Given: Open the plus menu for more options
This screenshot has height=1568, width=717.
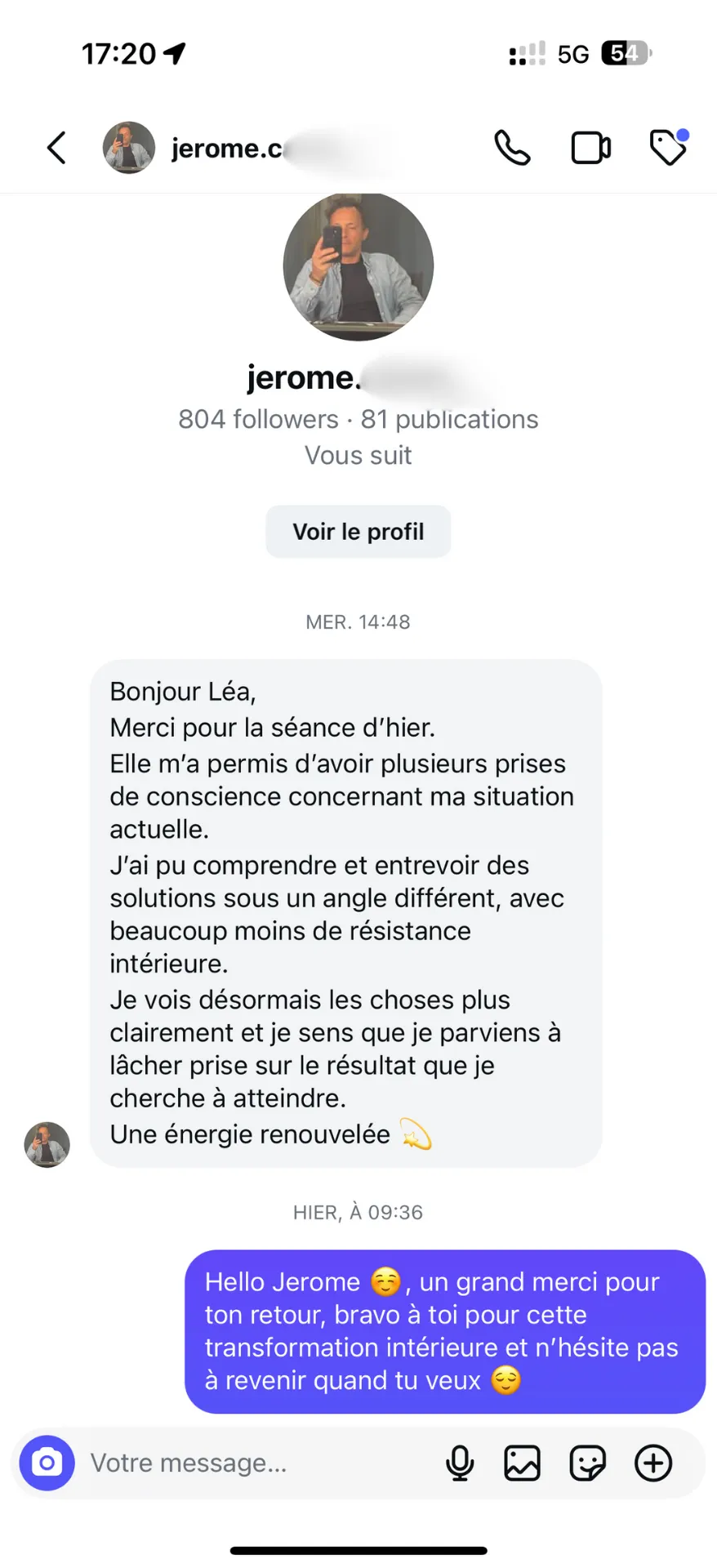Looking at the screenshot, I should (653, 1463).
